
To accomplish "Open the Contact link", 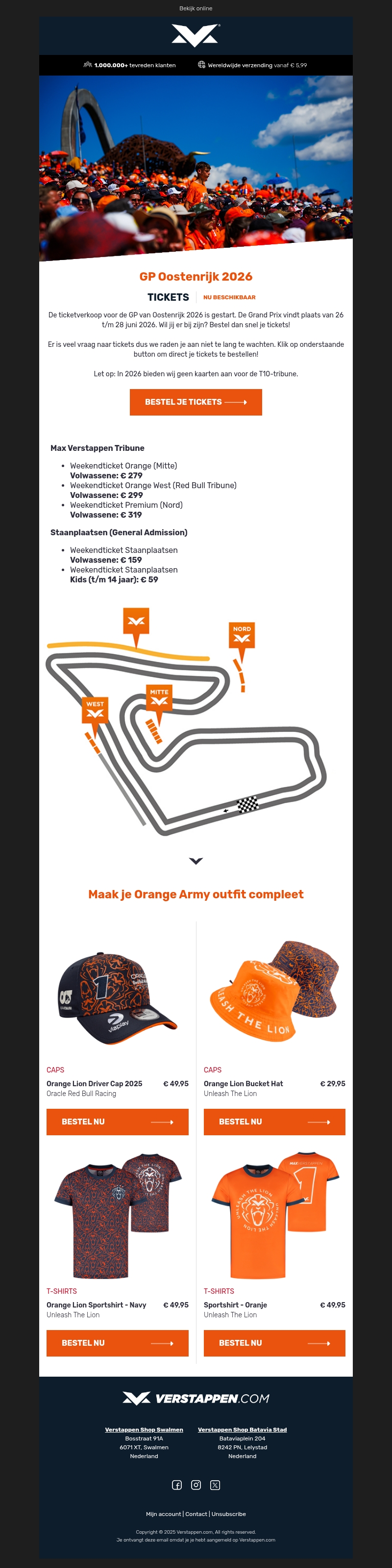I will 196,1514.
